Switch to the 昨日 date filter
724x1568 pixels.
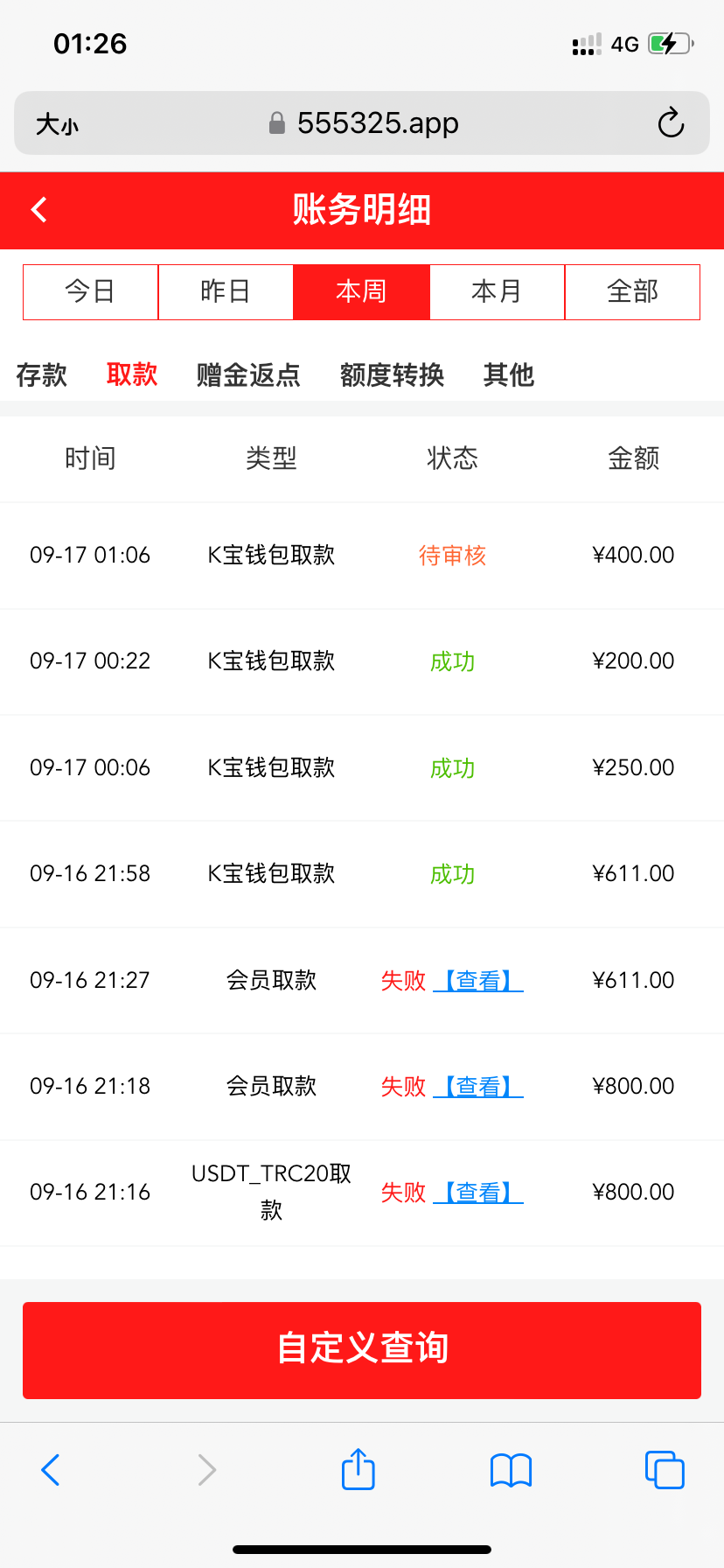coord(226,291)
